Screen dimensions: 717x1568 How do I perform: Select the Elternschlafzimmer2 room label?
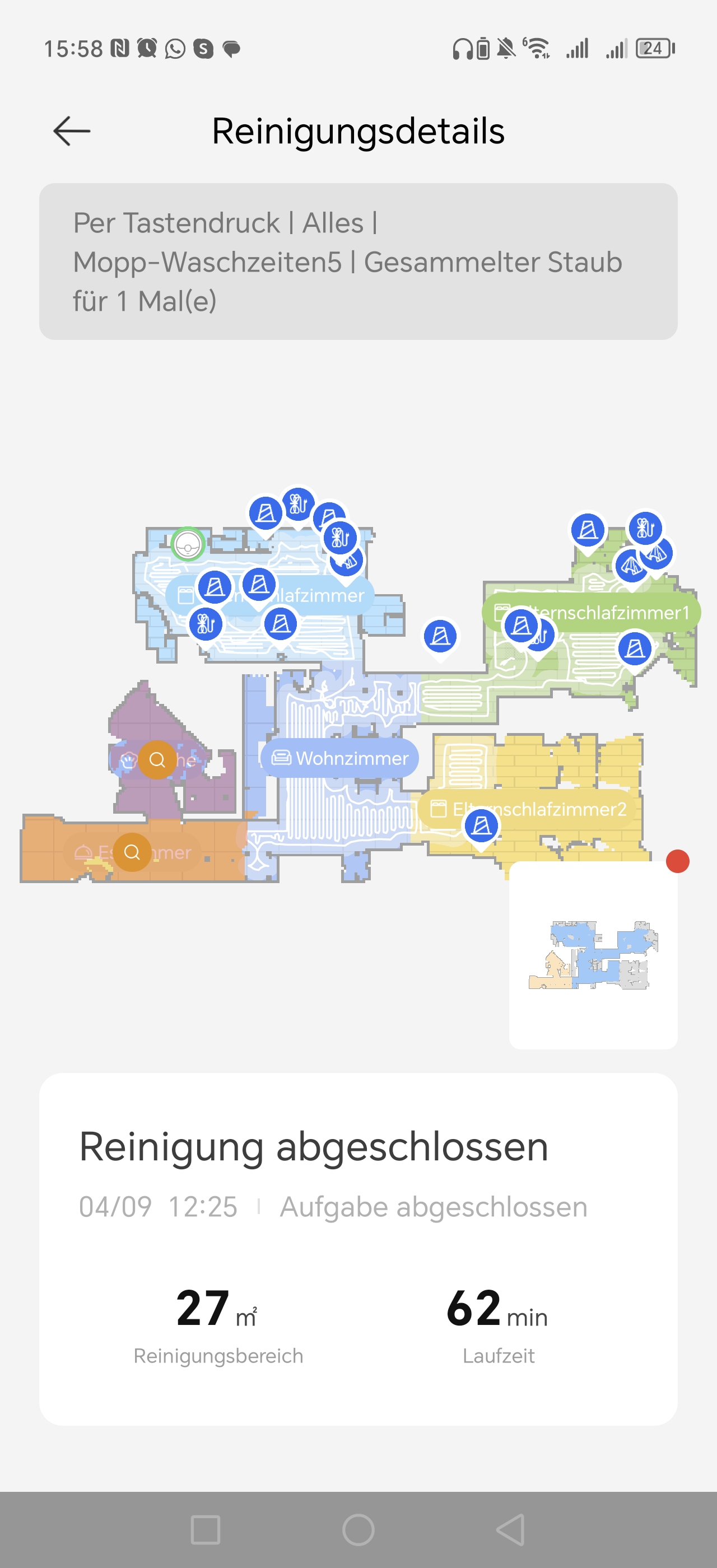[528, 808]
